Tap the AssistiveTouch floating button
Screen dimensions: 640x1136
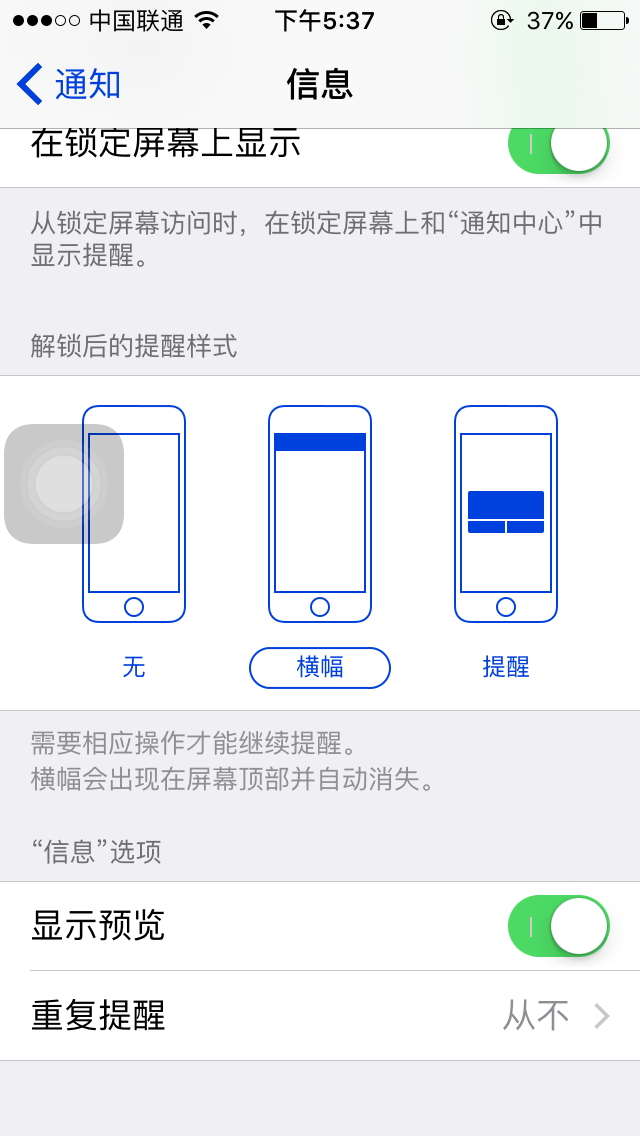point(64,484)
